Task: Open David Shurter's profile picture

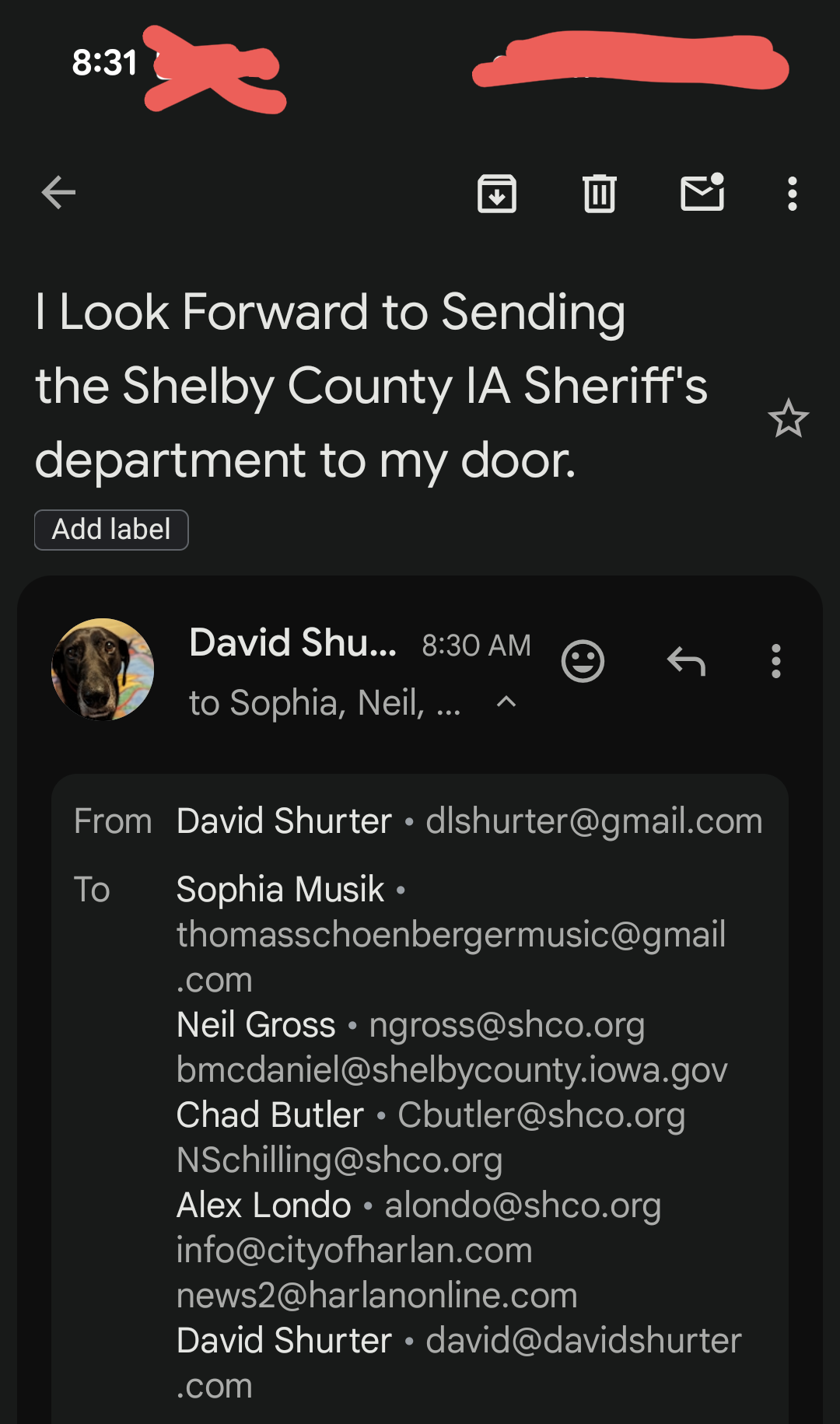Action: [103, 669]
